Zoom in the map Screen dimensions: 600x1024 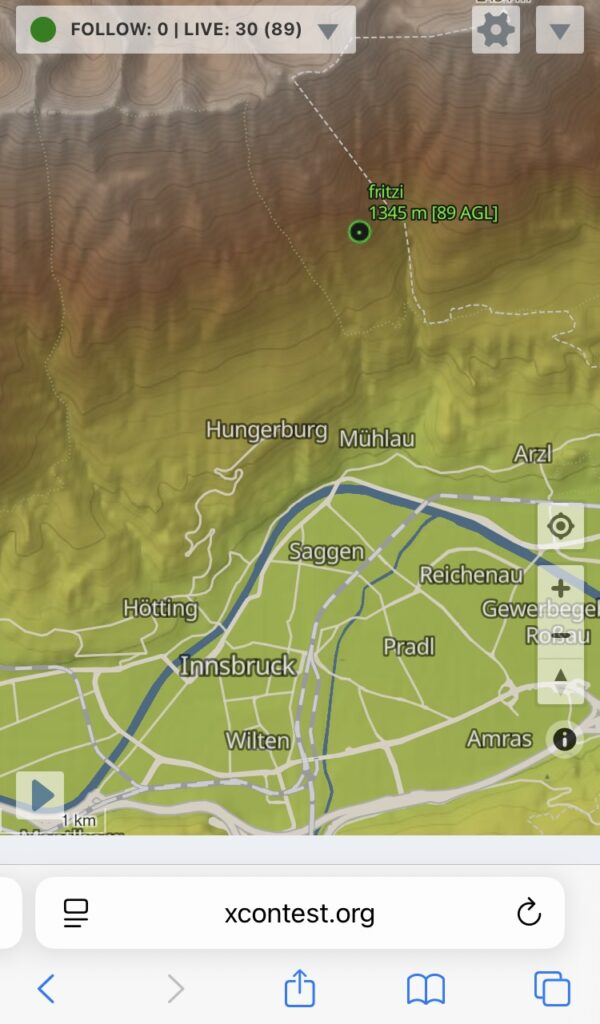(561, 588)
